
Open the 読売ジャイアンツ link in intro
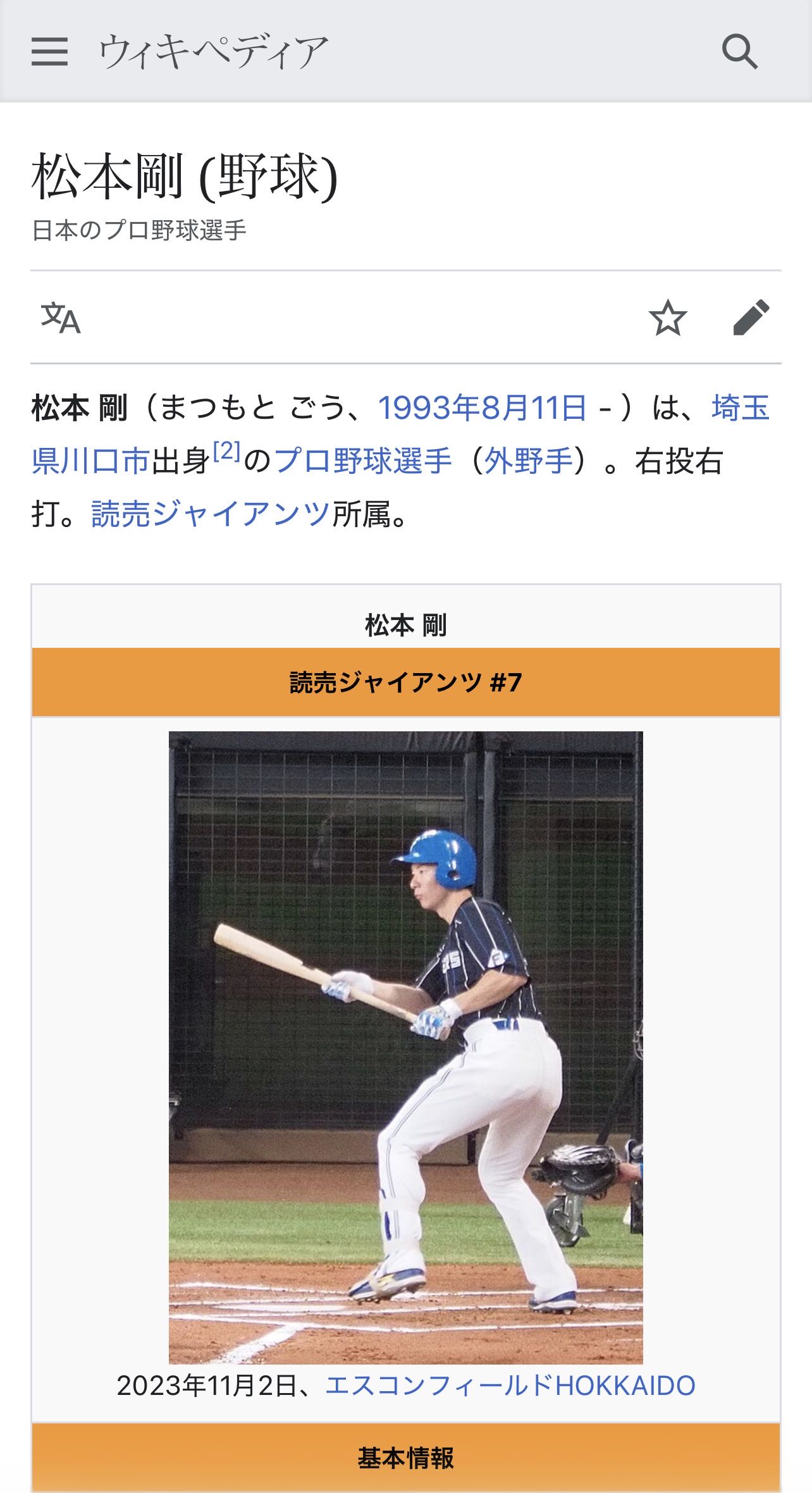click(x=211, y=514)
